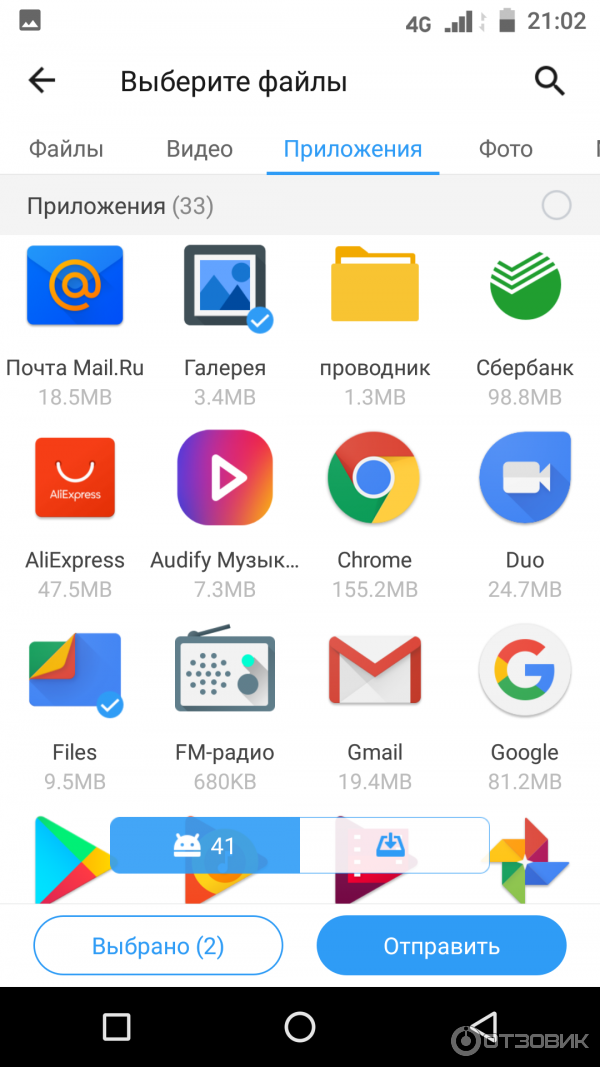Select all apps with the Приложения circle

coord(556,206)
